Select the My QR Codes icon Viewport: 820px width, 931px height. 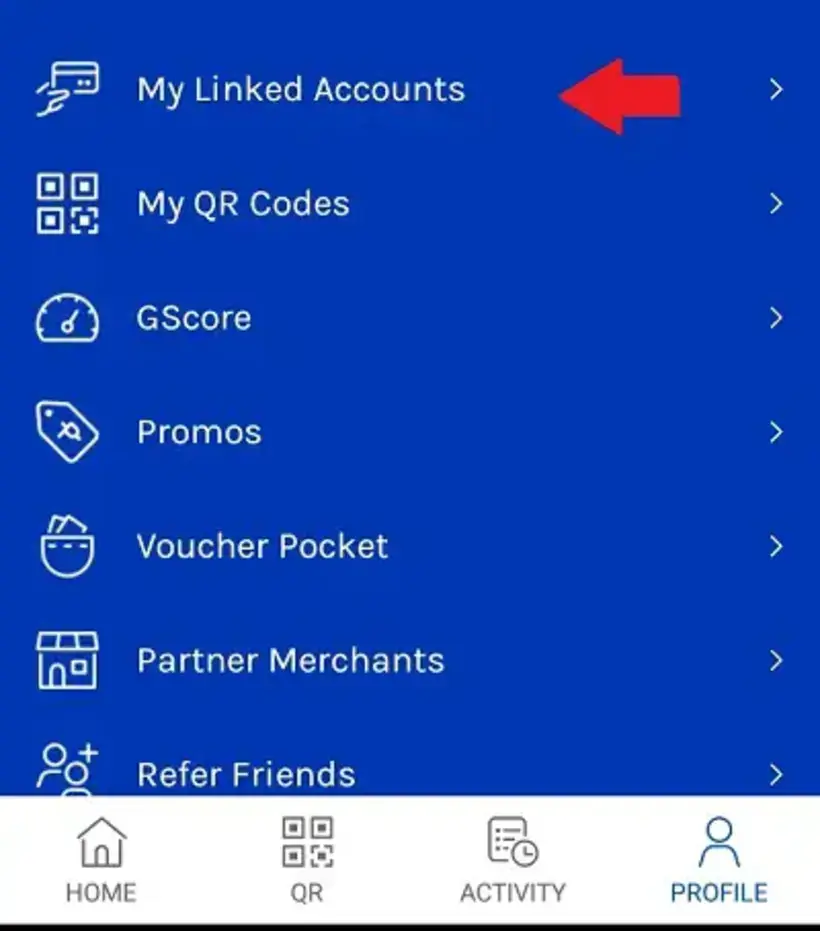pos(67,203)
